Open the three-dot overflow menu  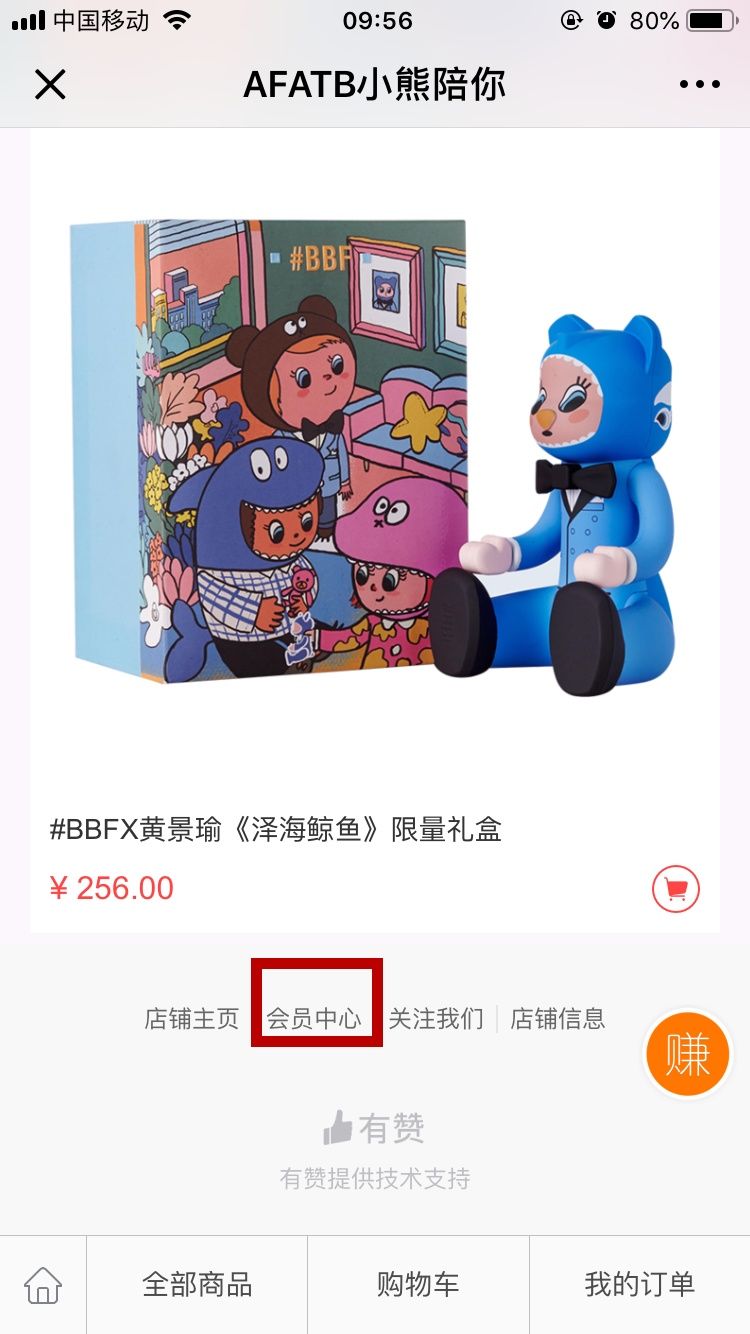click(x=700, y=85)
